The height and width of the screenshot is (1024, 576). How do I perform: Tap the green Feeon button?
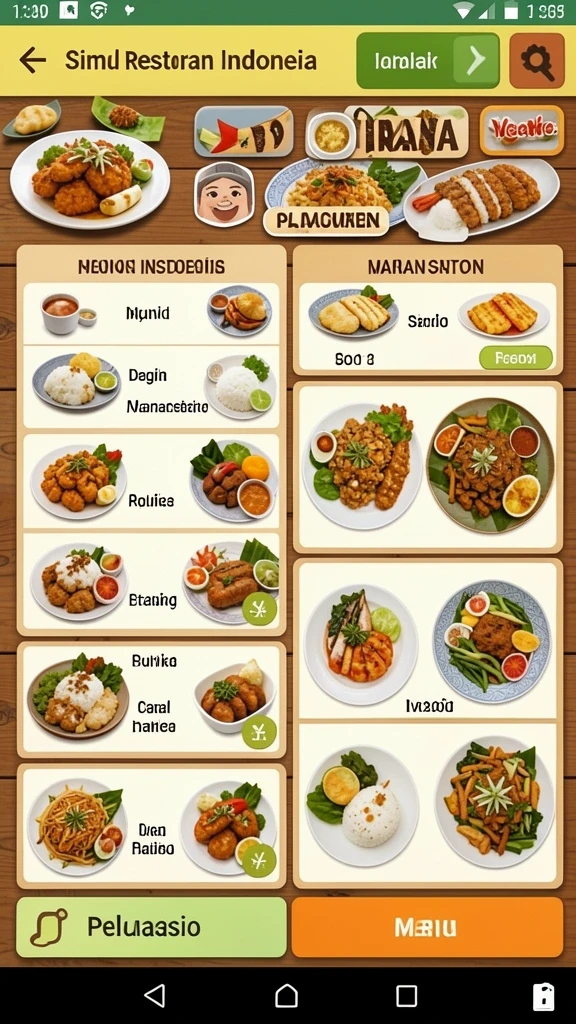click(516, 358)
